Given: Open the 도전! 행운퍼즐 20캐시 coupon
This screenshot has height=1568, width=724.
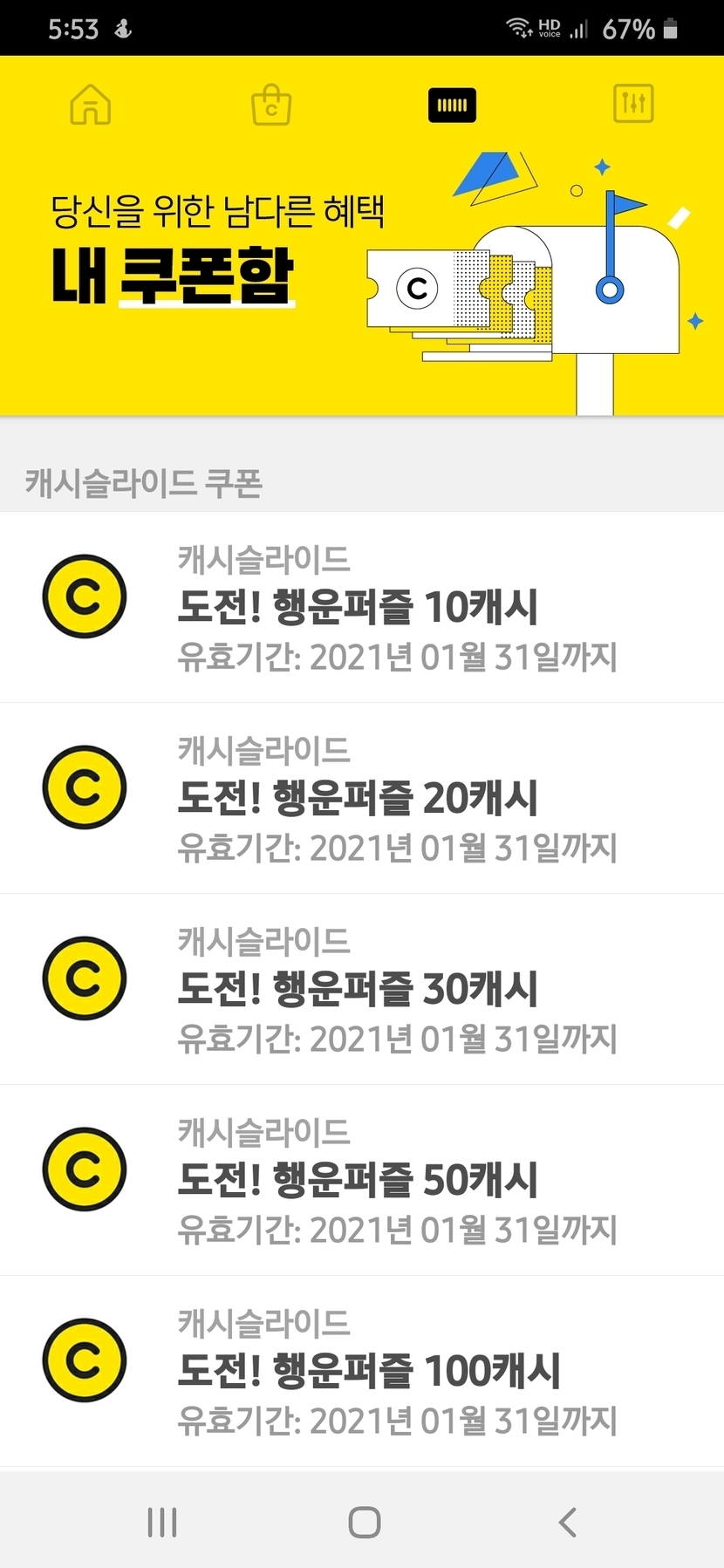Looking at the screenshot, I should 361,798.
